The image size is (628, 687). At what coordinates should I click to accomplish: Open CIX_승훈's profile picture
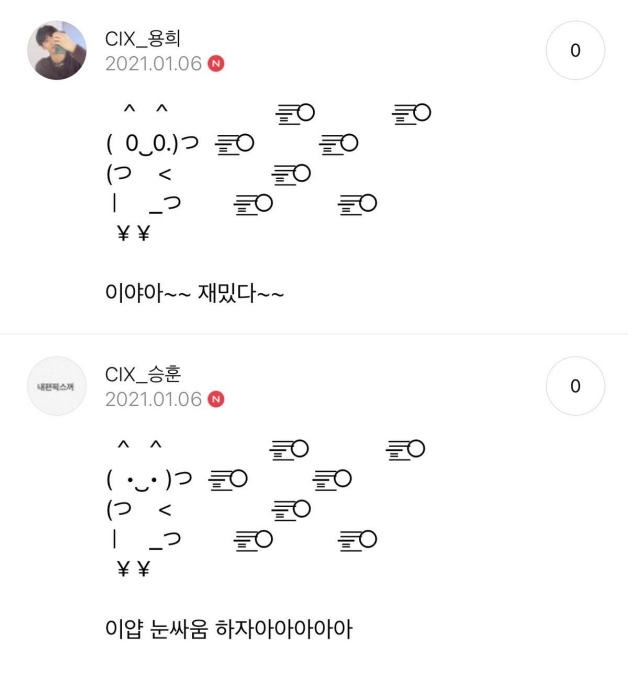[x=56, y=386]
